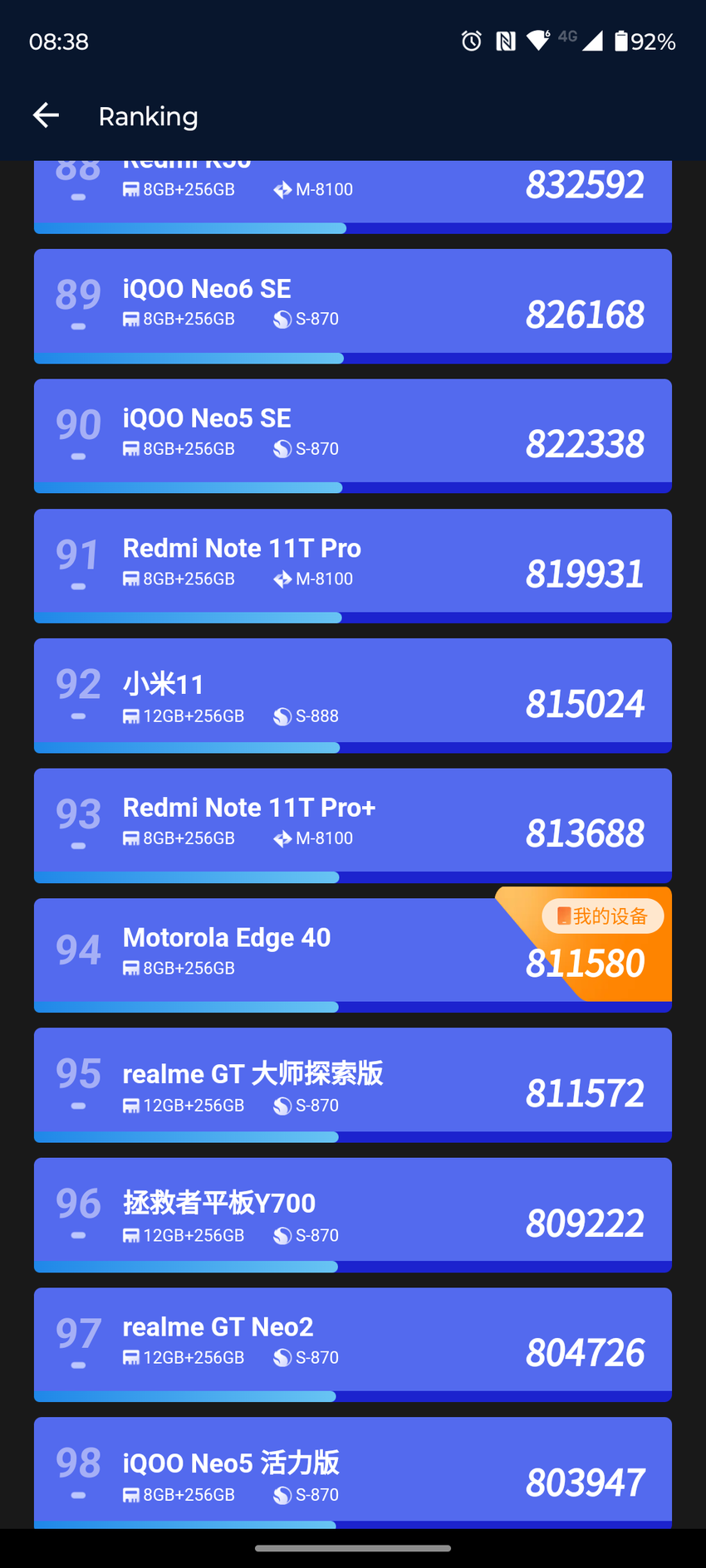The image size is (706, 1568).
Task: Tap the MediaTek chip icon on Redmi Note 11T Pro
Action: [282, 579]
